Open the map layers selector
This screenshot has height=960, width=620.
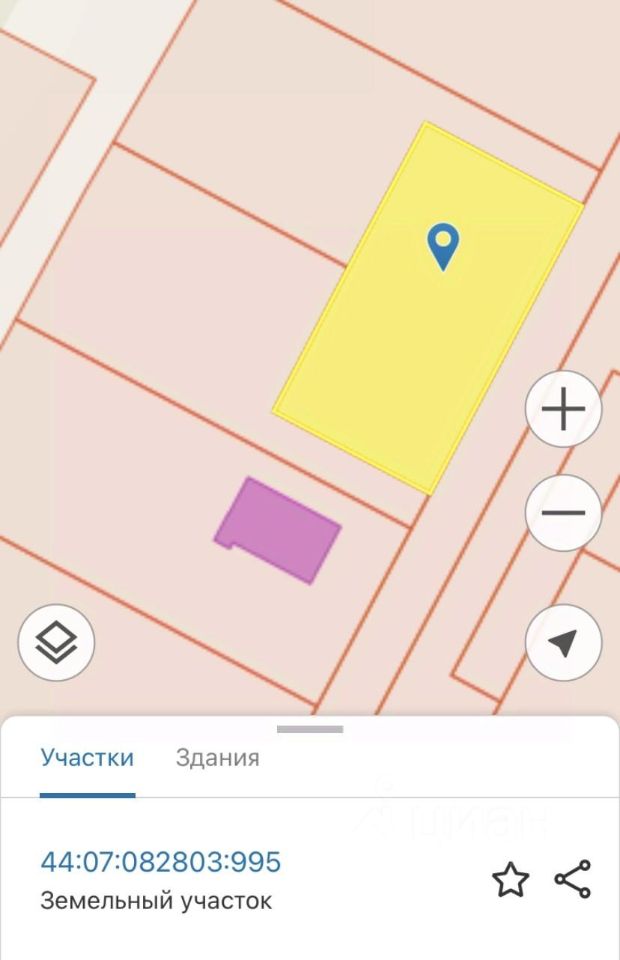coord(56,643)
